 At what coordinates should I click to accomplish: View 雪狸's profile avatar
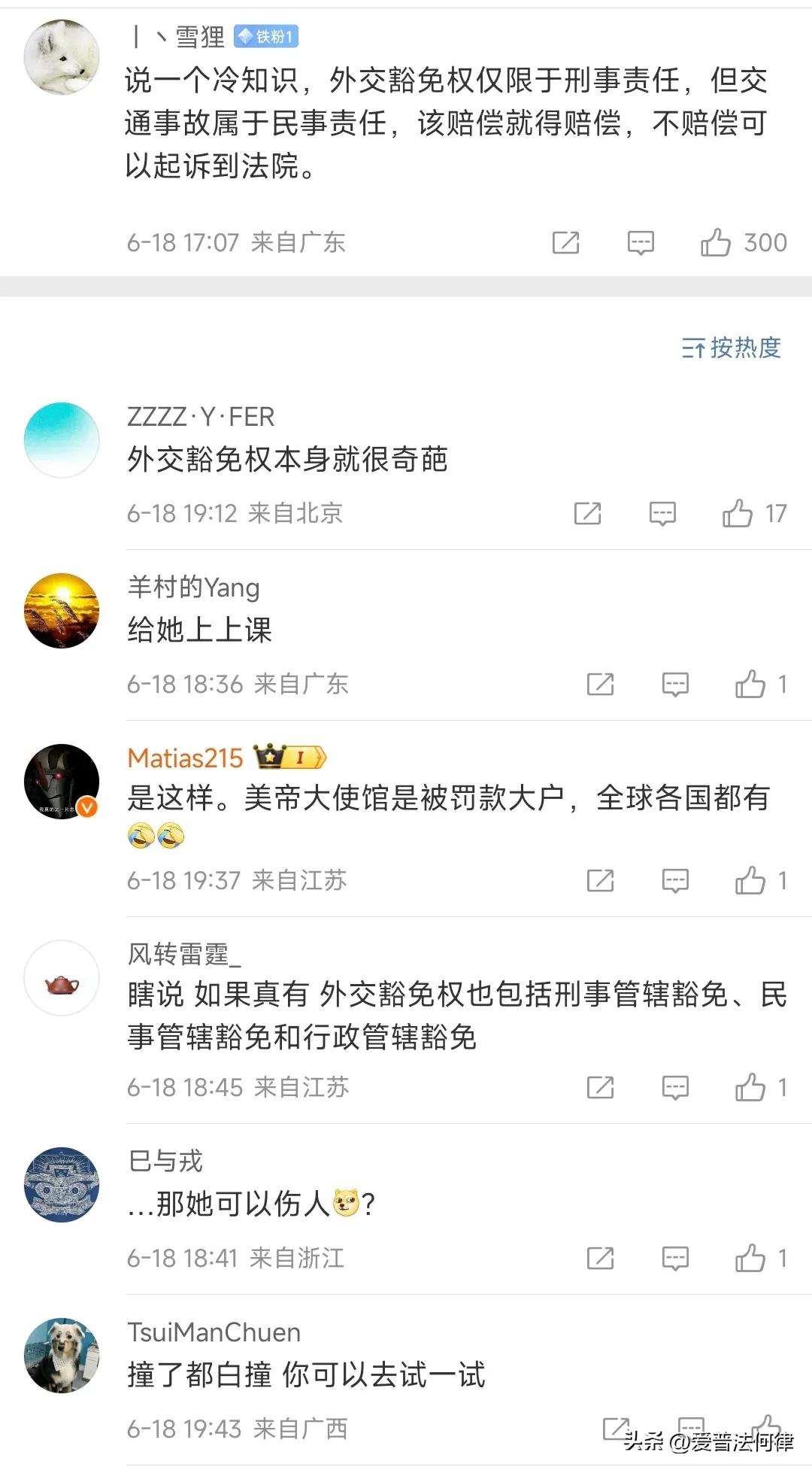[x=62, y=57]
